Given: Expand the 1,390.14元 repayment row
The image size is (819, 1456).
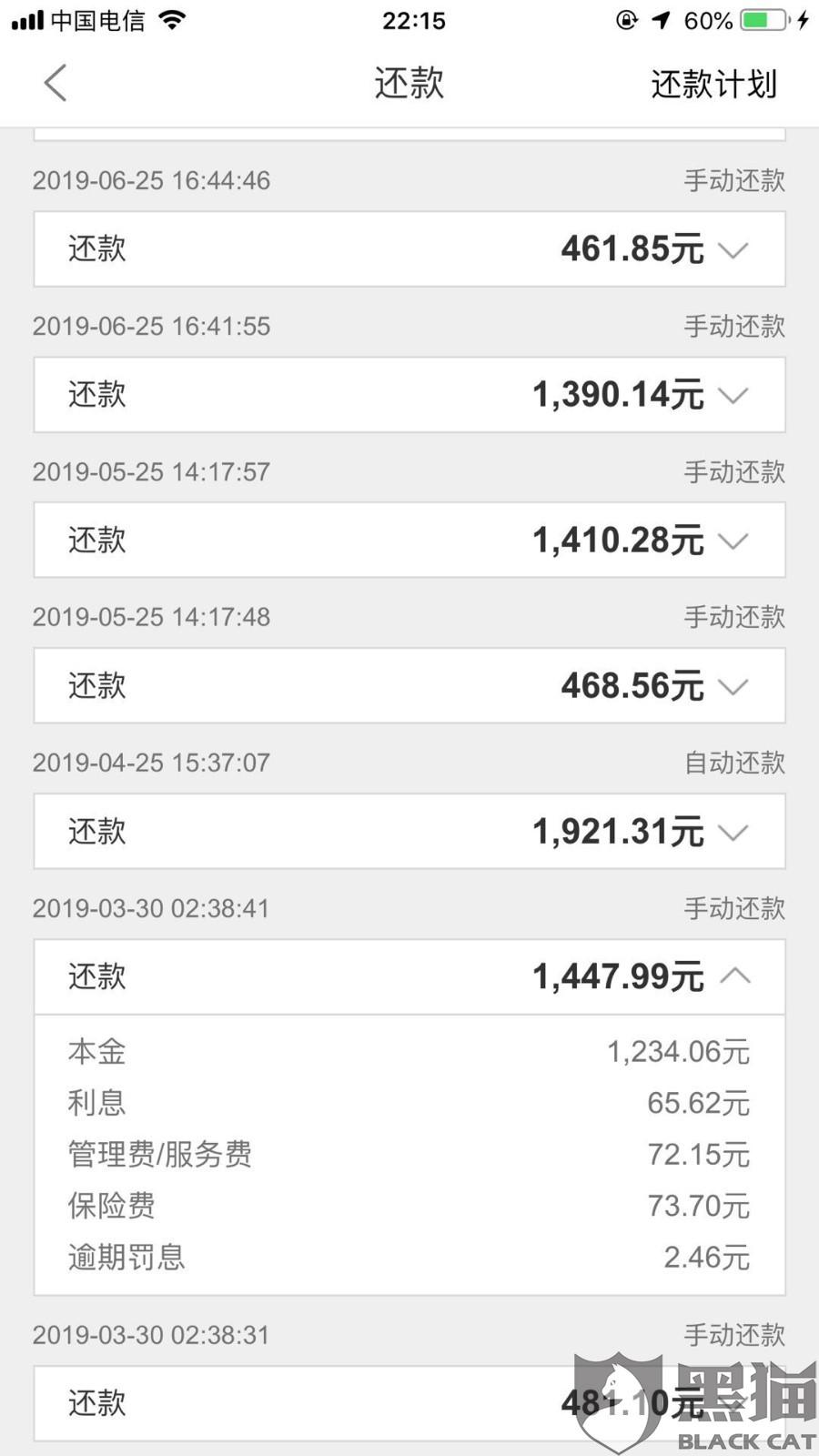Looking at the screenshot, I should tap(409, 395).
